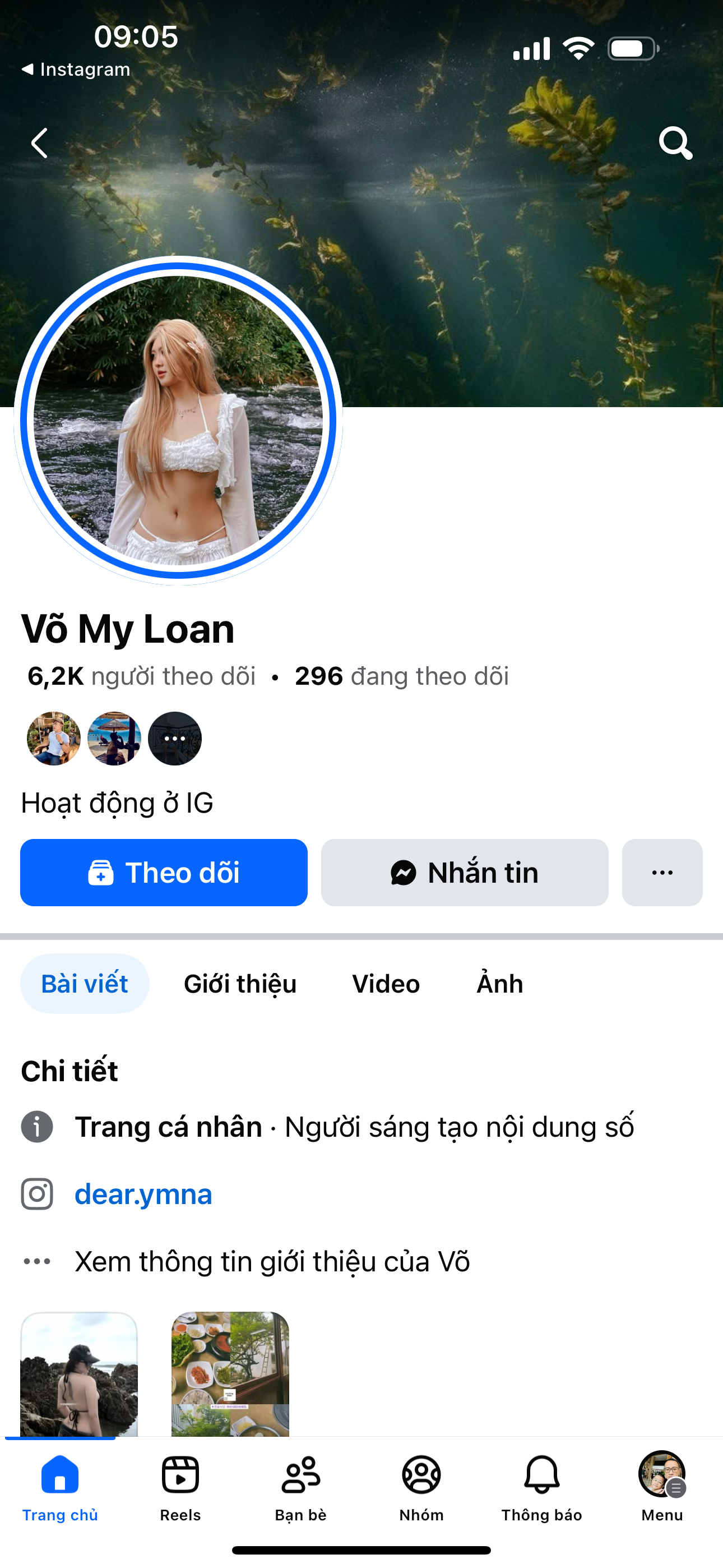The image size is (723, 1568).
Task: Open the dear.ymna Instagram link
Action: point(143,1193)
